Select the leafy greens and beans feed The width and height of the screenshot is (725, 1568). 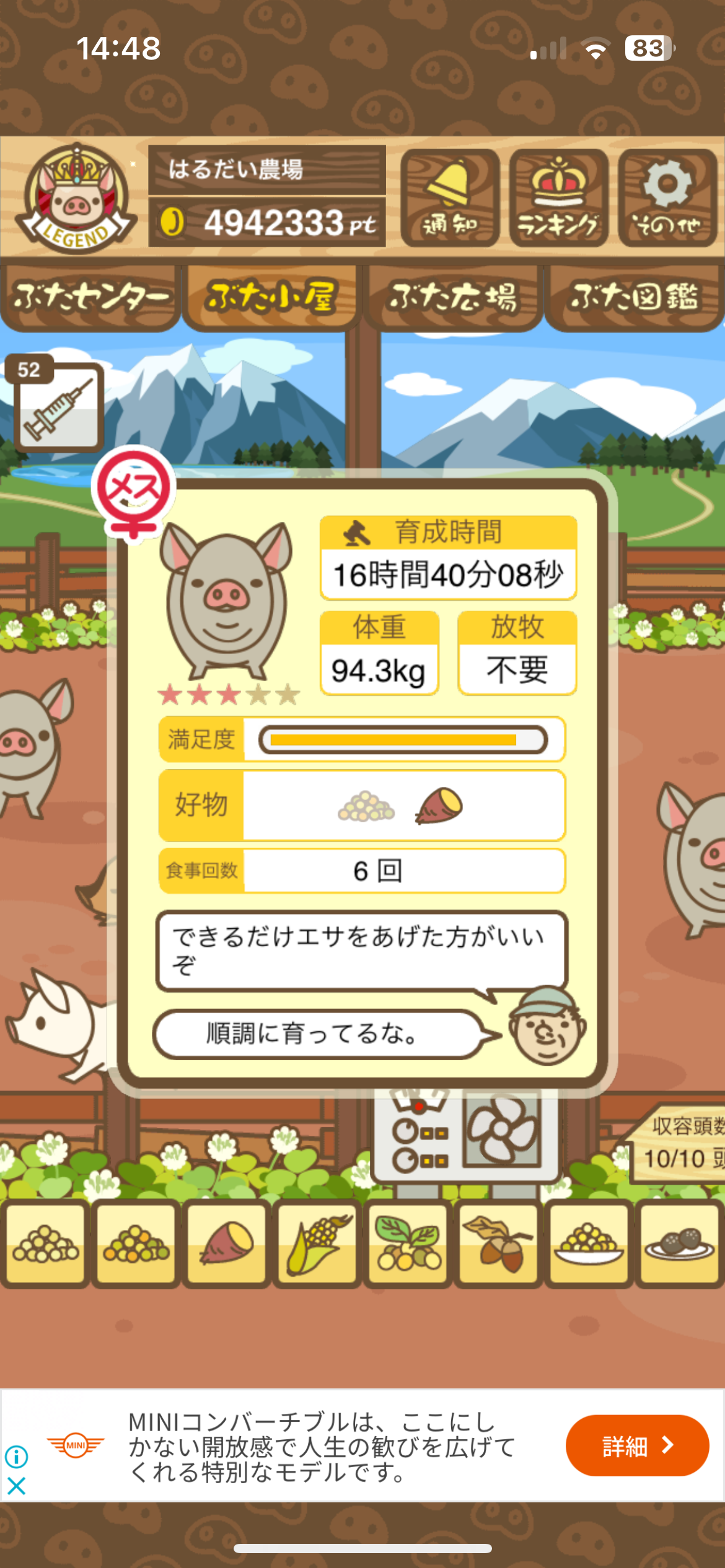pos(408,1243)
